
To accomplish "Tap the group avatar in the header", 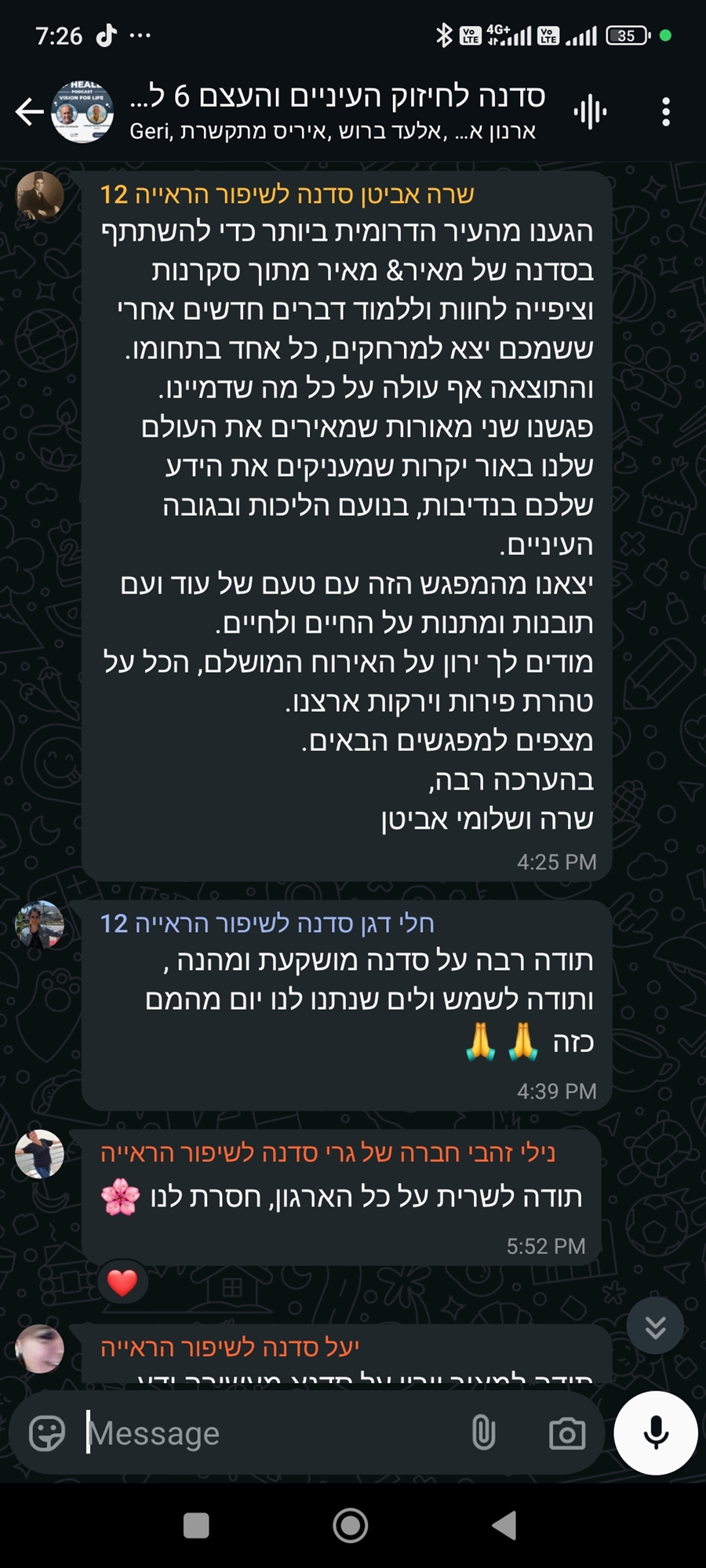I will (82, 112).
